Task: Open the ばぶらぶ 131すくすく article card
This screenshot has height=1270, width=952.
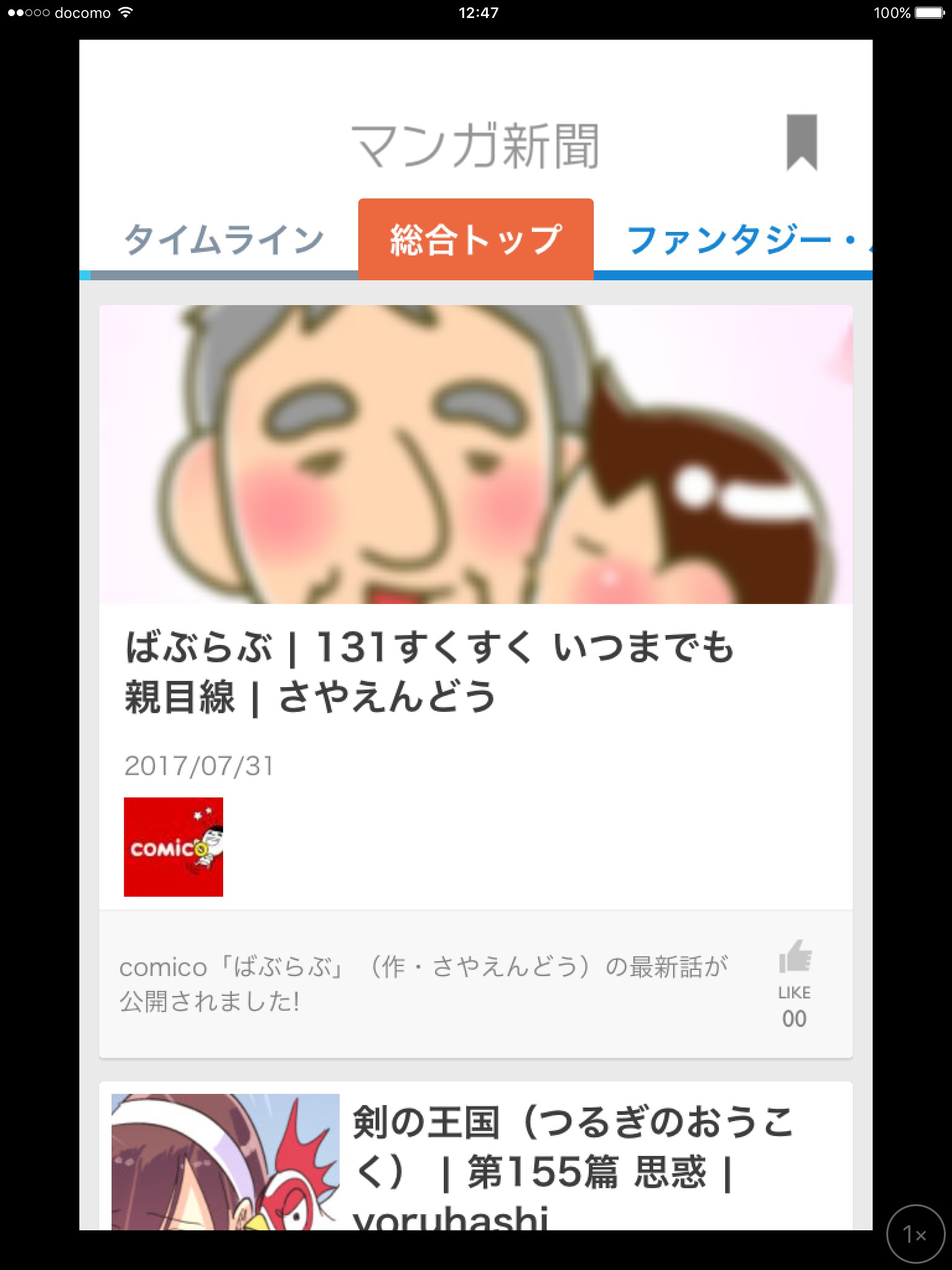Action: click(476, 681)
